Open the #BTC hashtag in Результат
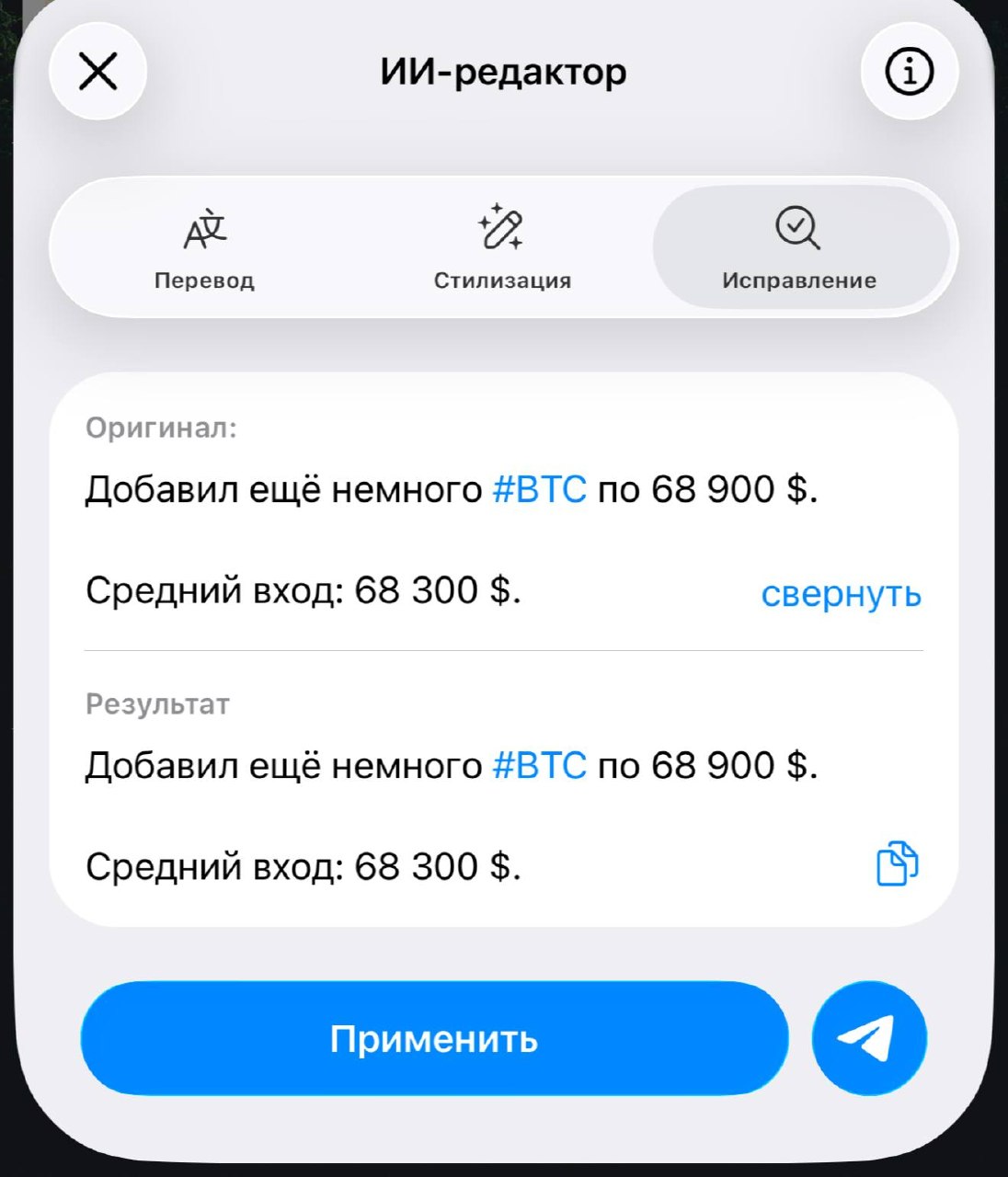 540,765
